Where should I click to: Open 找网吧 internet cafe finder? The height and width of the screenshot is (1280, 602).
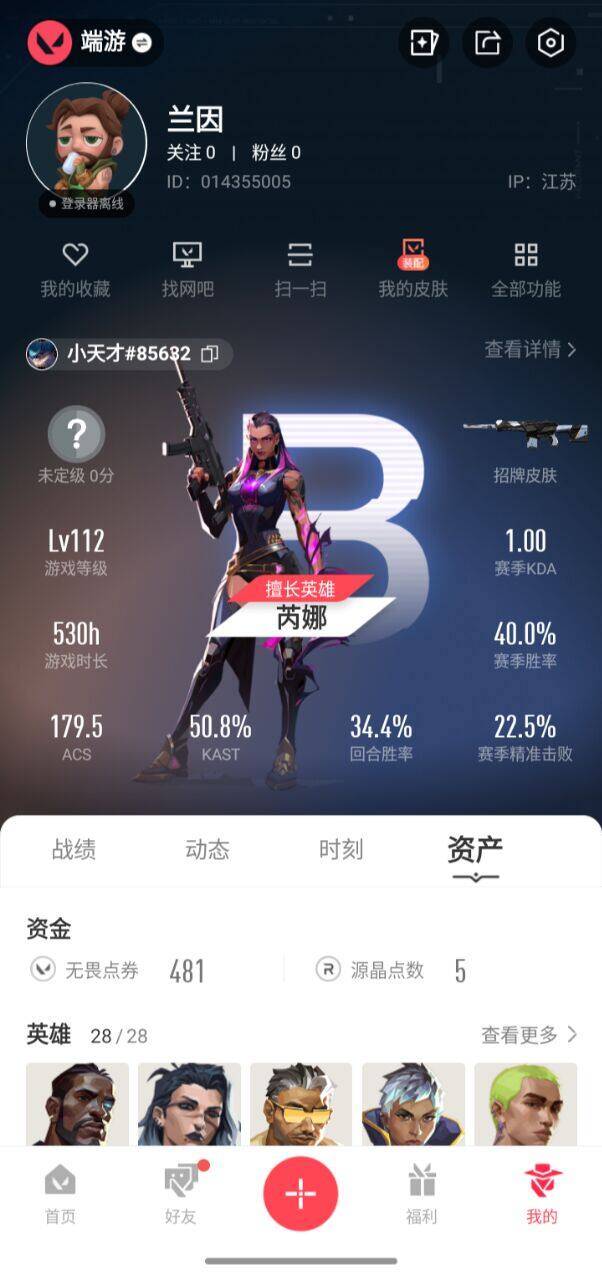coord(188,270)
